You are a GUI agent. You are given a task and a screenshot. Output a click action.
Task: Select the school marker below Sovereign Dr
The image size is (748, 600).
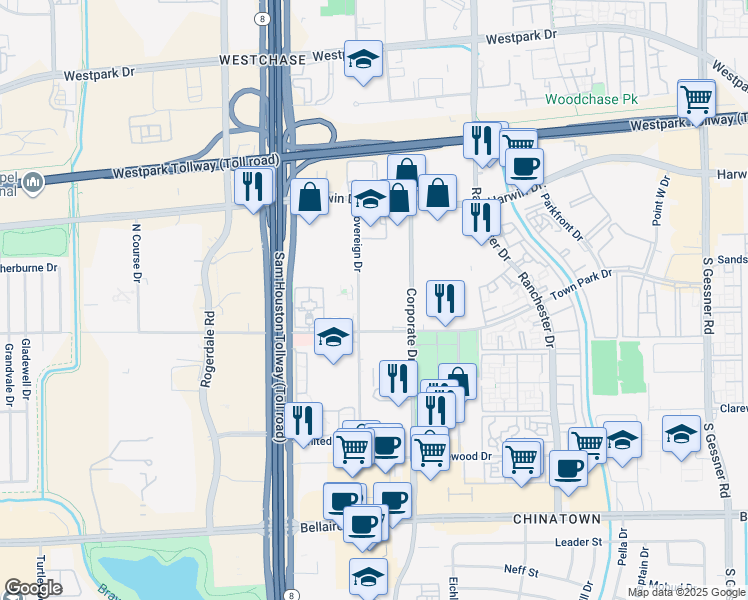[x=334, y=338]
